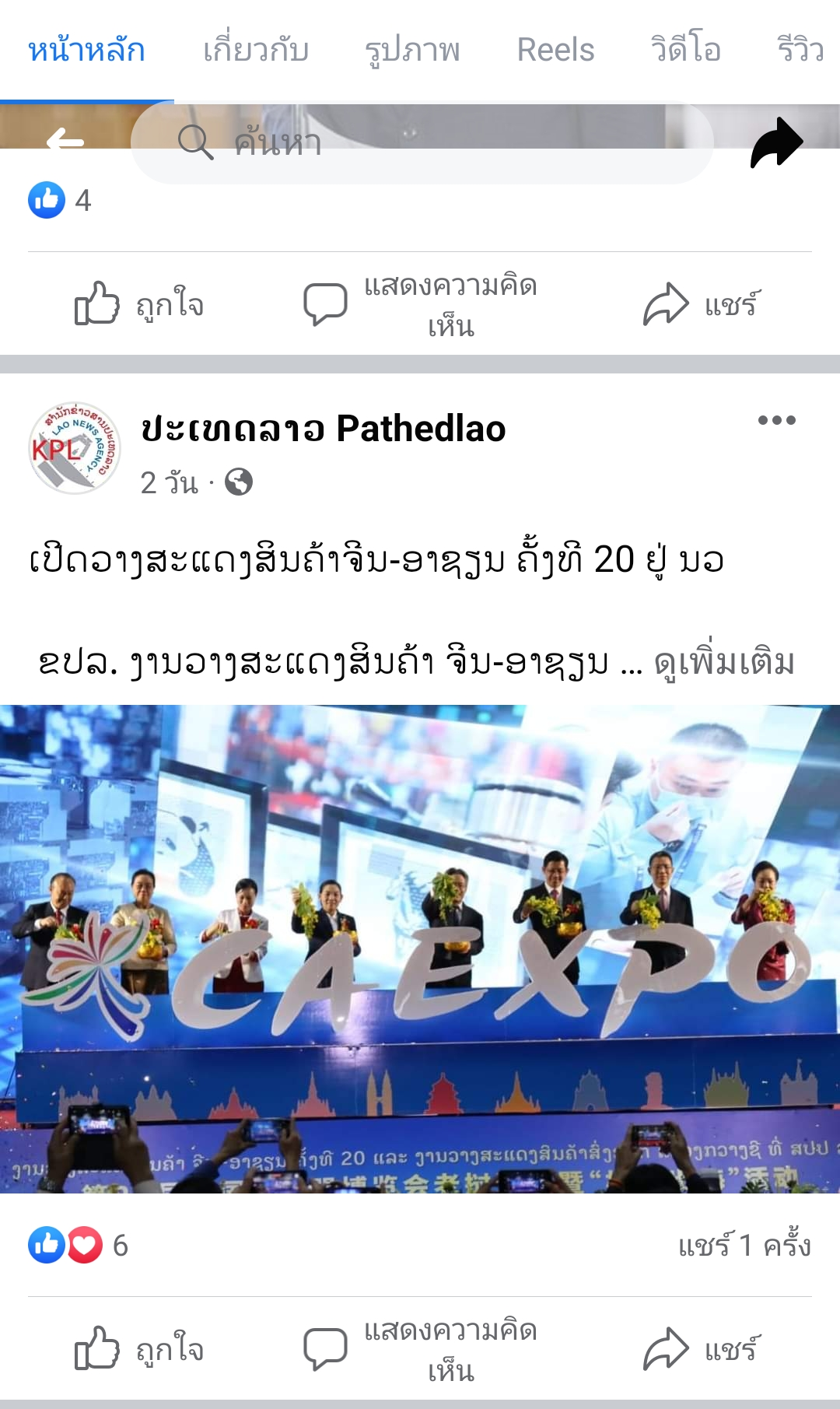Share the page with the top arrow
Viewport: 840px width, 1409px height.
775,143
